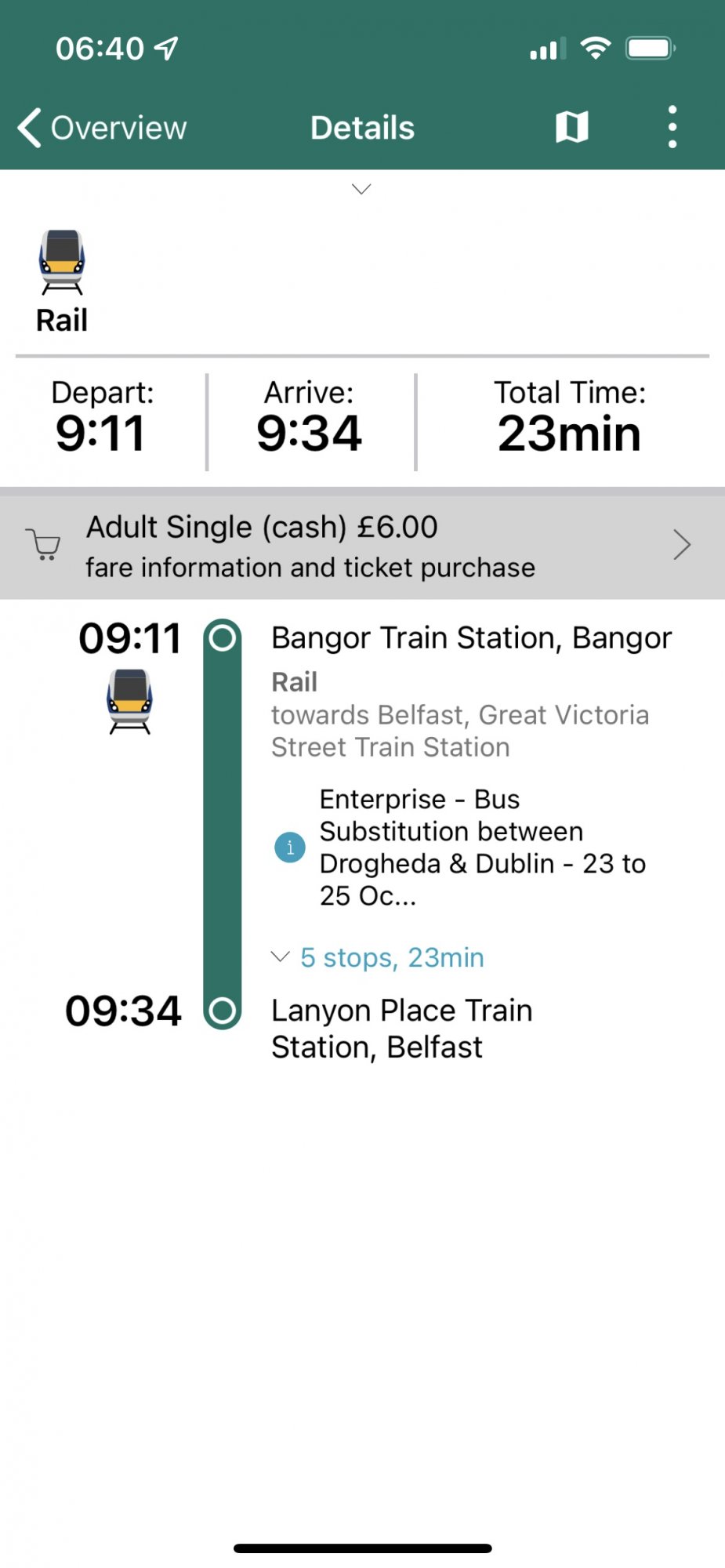Go back to Overview
The image size is (725, 1568).
[x=102, y=128]
